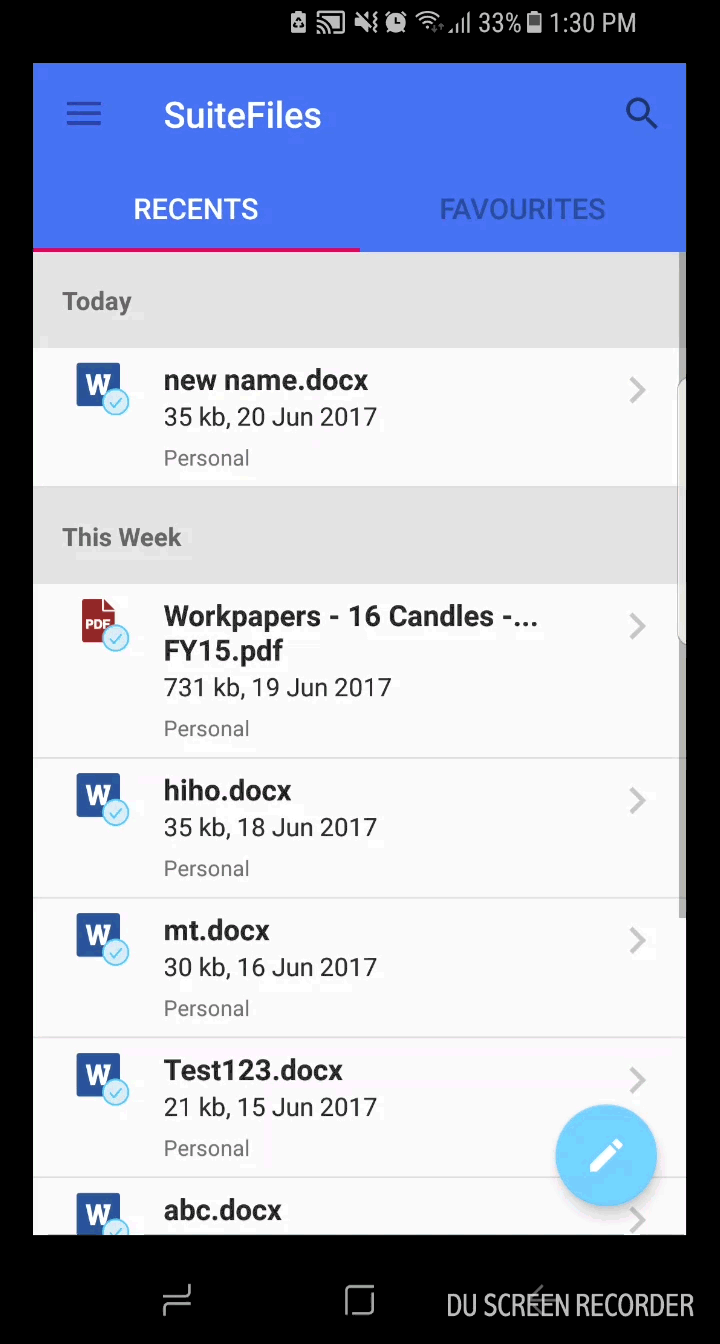
Task: Open the system recent apps button
Action: [177, 1301]
